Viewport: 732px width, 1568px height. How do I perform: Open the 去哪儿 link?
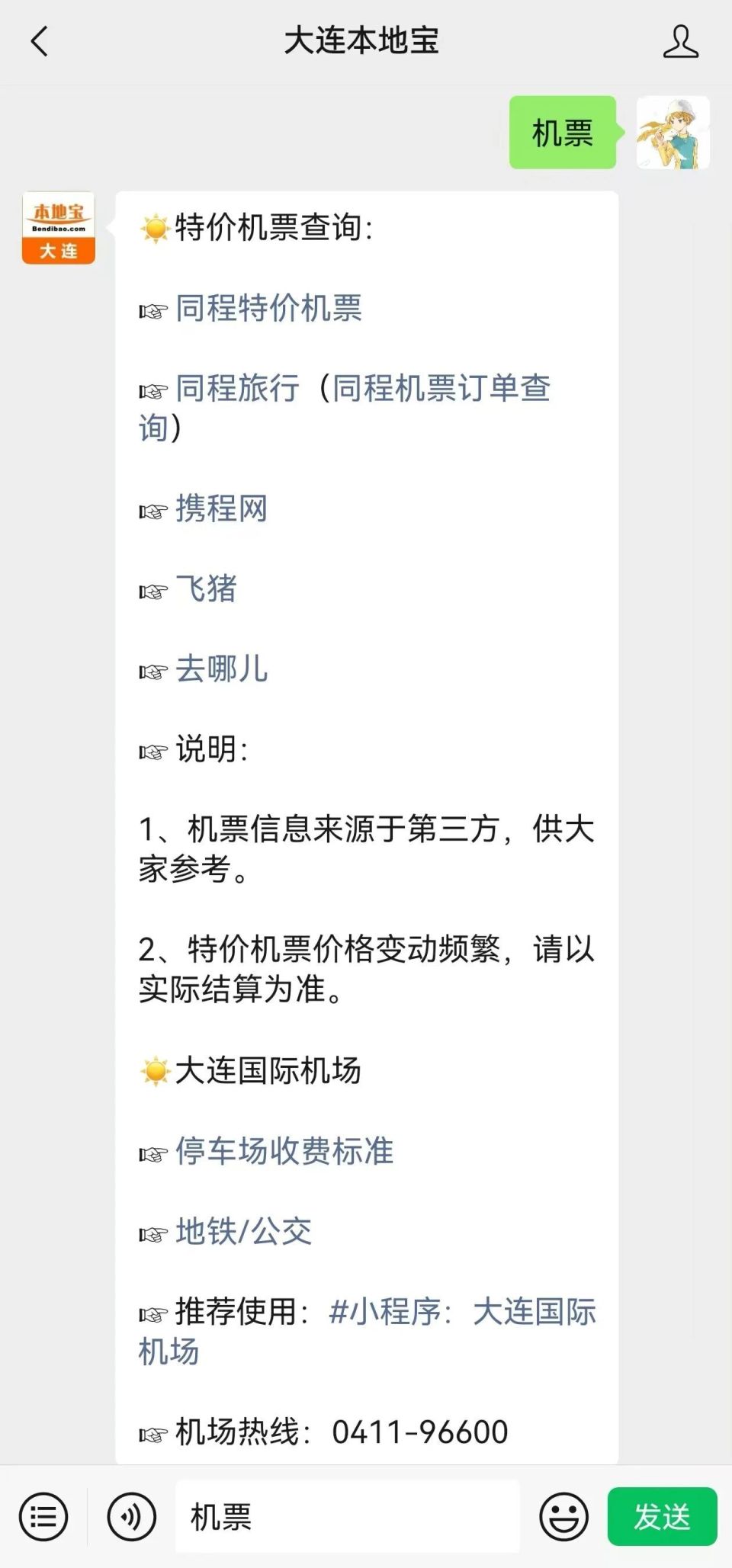point(223,670)
